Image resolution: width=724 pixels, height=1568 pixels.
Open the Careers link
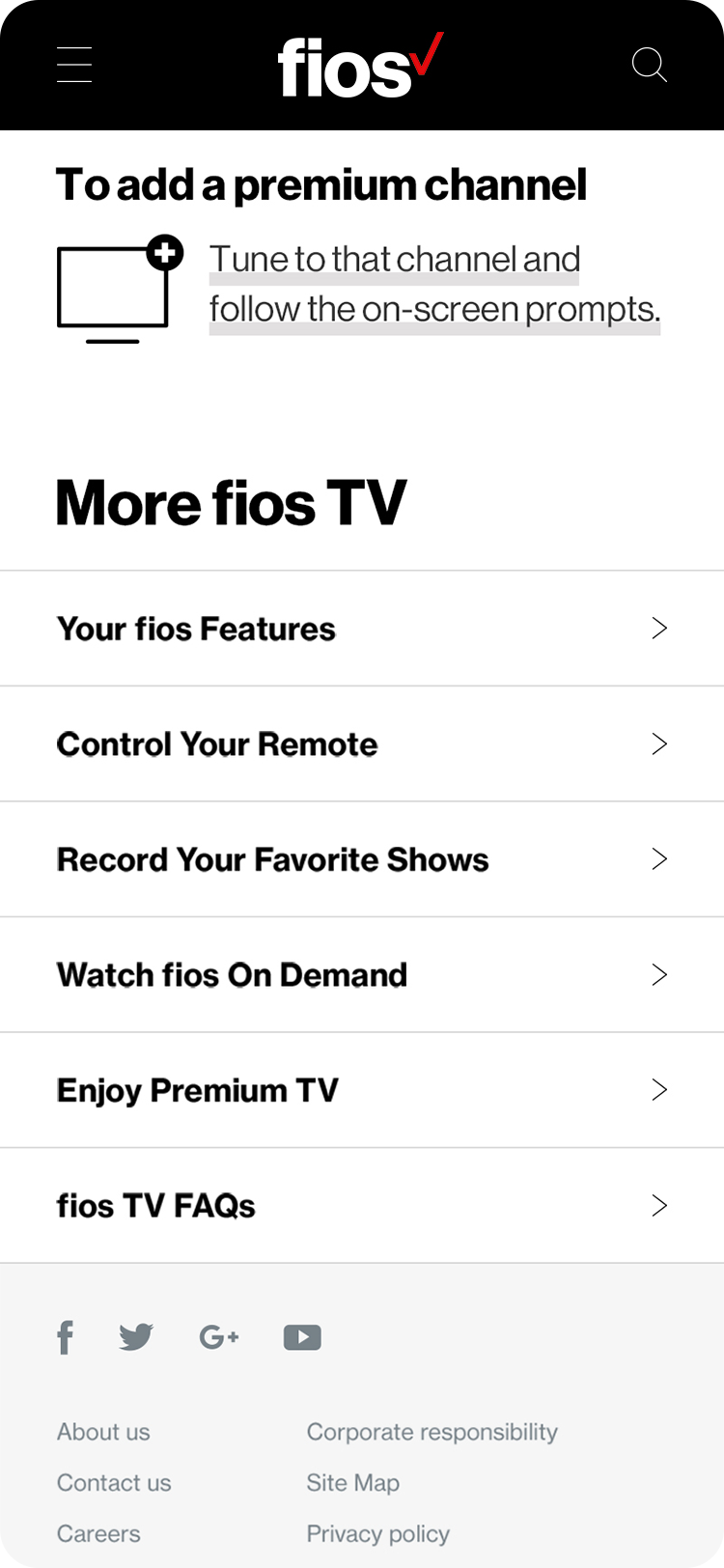[98, 1534]
